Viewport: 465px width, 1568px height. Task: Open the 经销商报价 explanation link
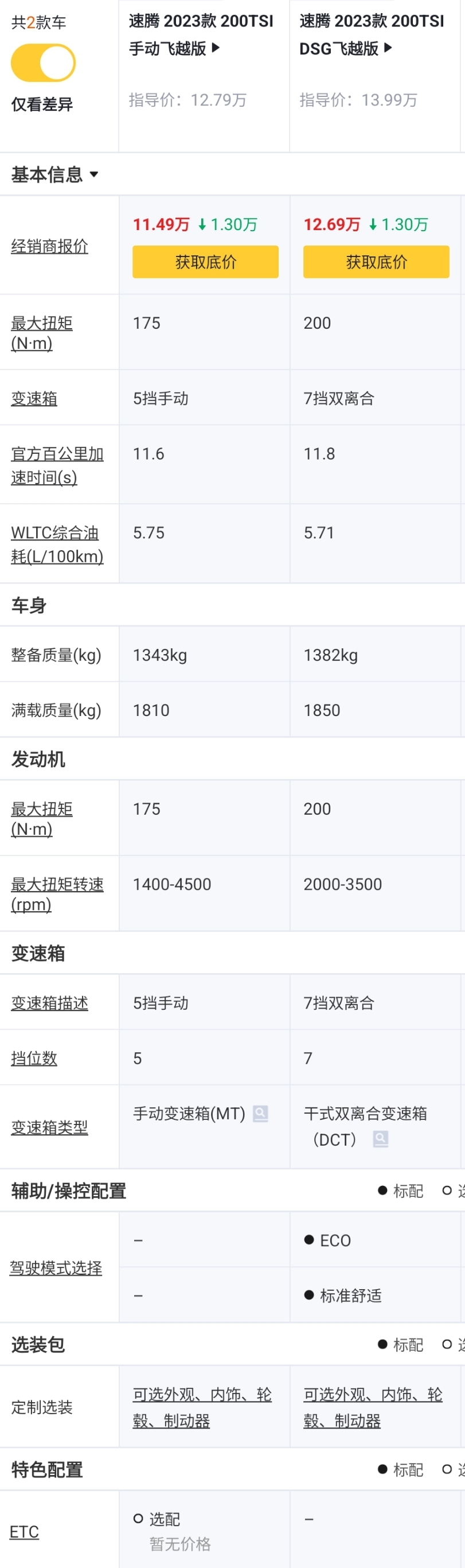[49, 246]
